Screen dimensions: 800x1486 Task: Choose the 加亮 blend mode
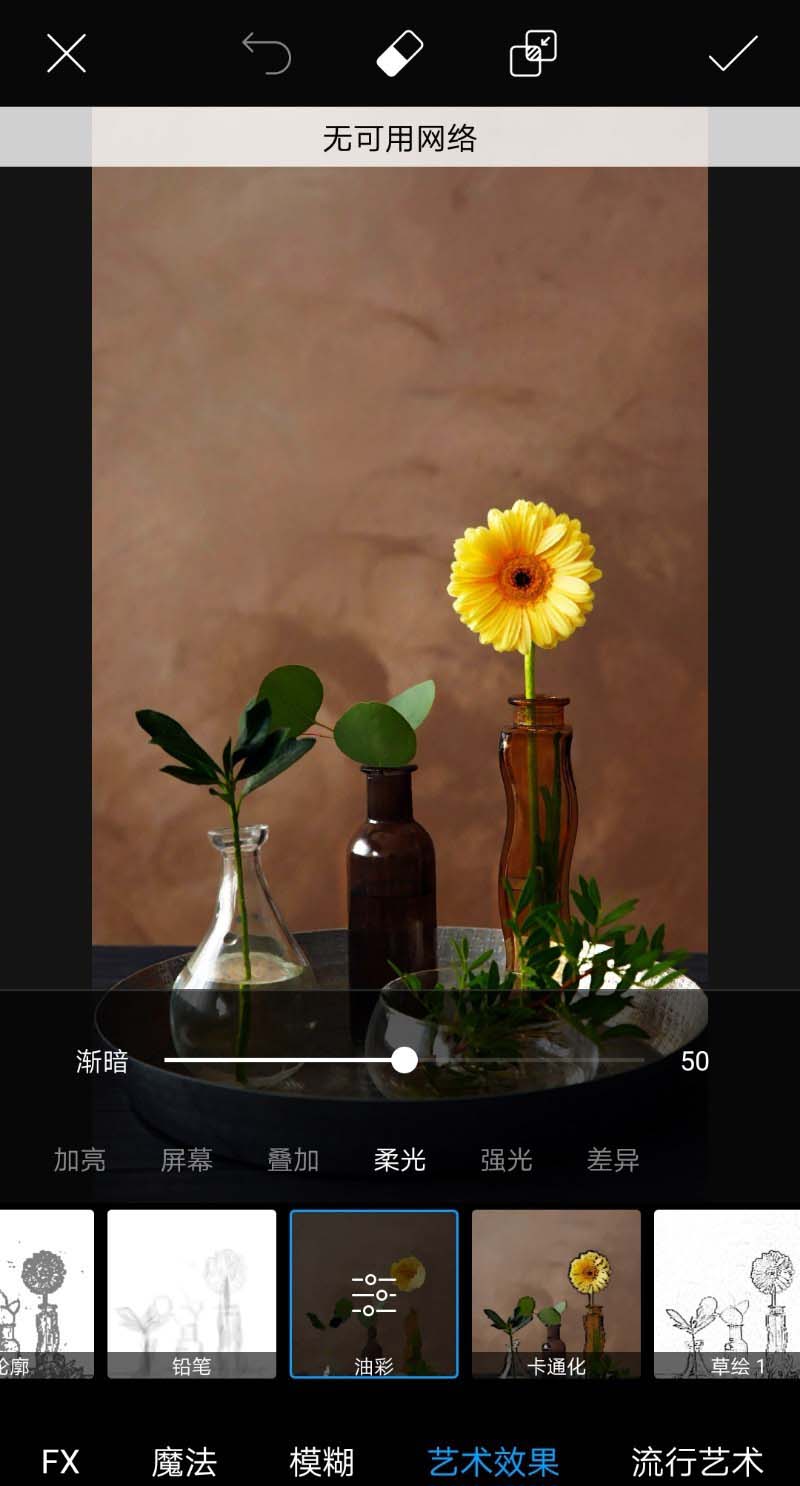(79, 1160)
